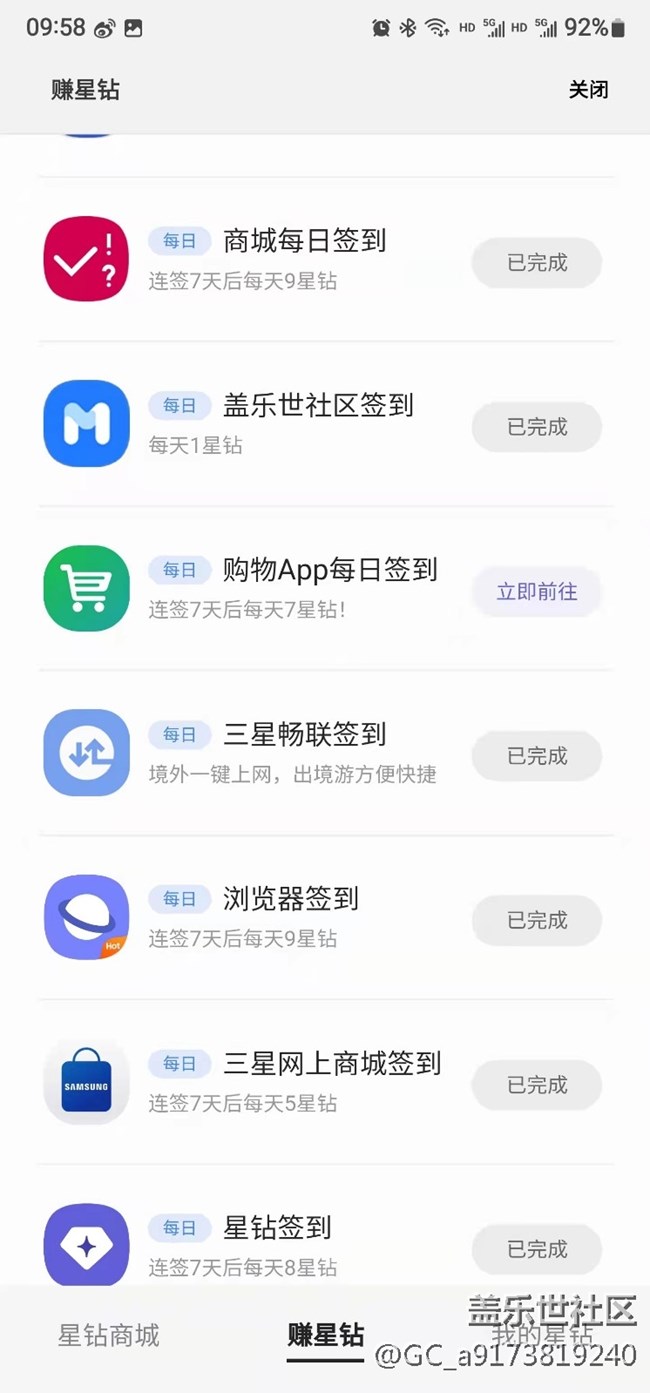This screenshot has height=1393, width=650.
Task: Tap 关闭 to close the page
Action: click(x=588, y=90)
